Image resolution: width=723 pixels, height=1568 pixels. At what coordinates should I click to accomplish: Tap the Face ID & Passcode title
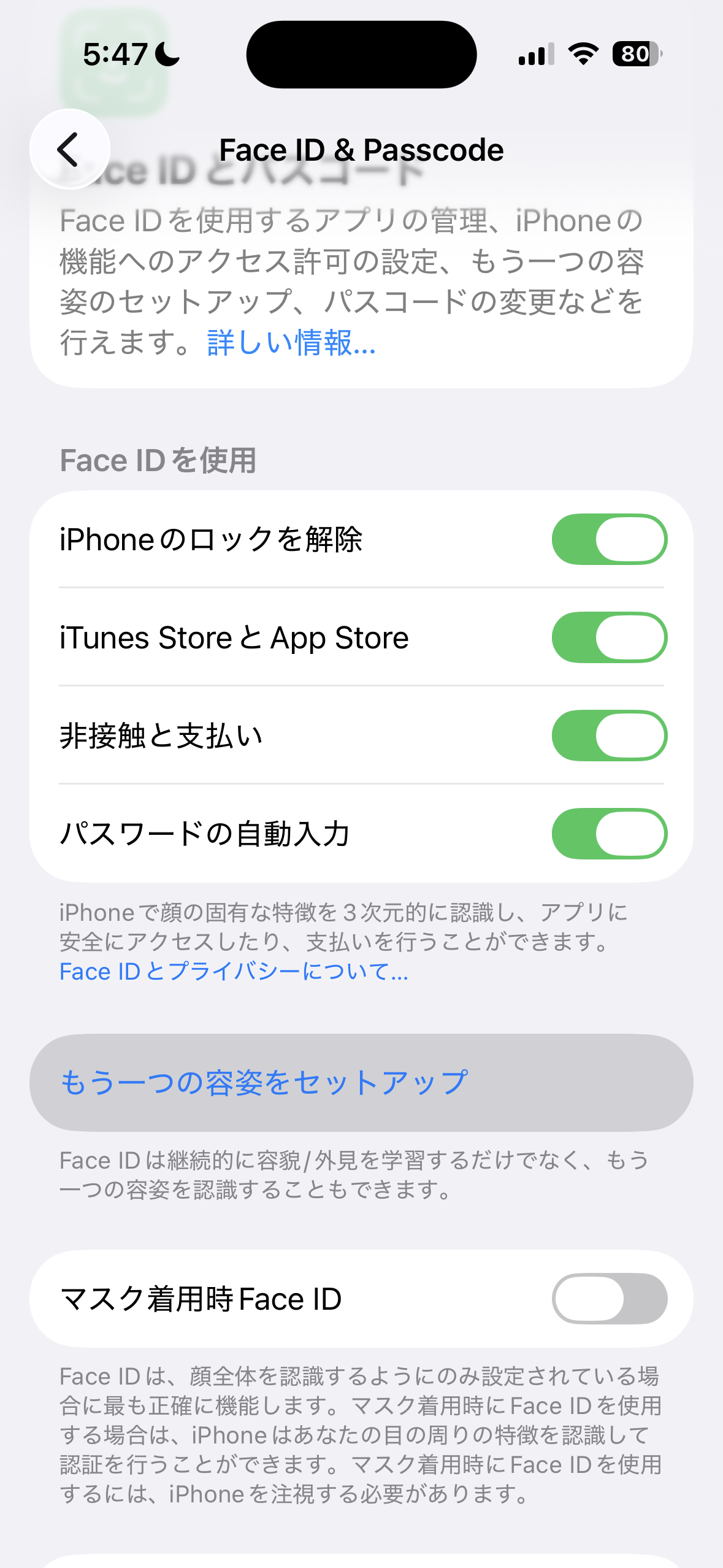[x=361, y=149]
